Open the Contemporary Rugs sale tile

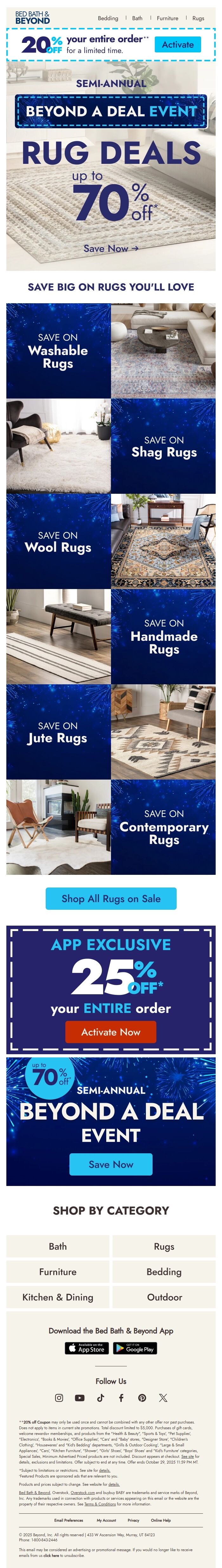(164, 827)
